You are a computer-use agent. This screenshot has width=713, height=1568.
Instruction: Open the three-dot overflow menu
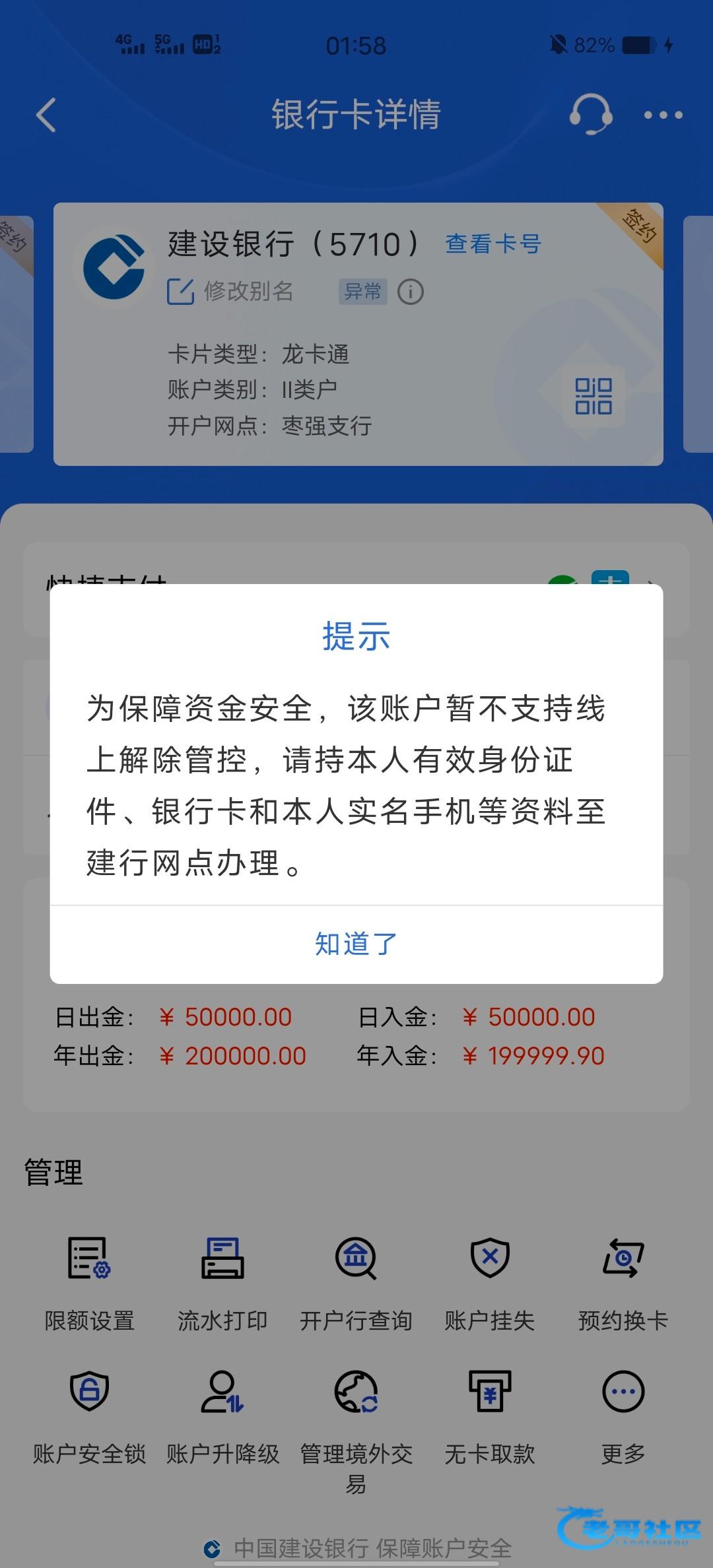(663, 115)
